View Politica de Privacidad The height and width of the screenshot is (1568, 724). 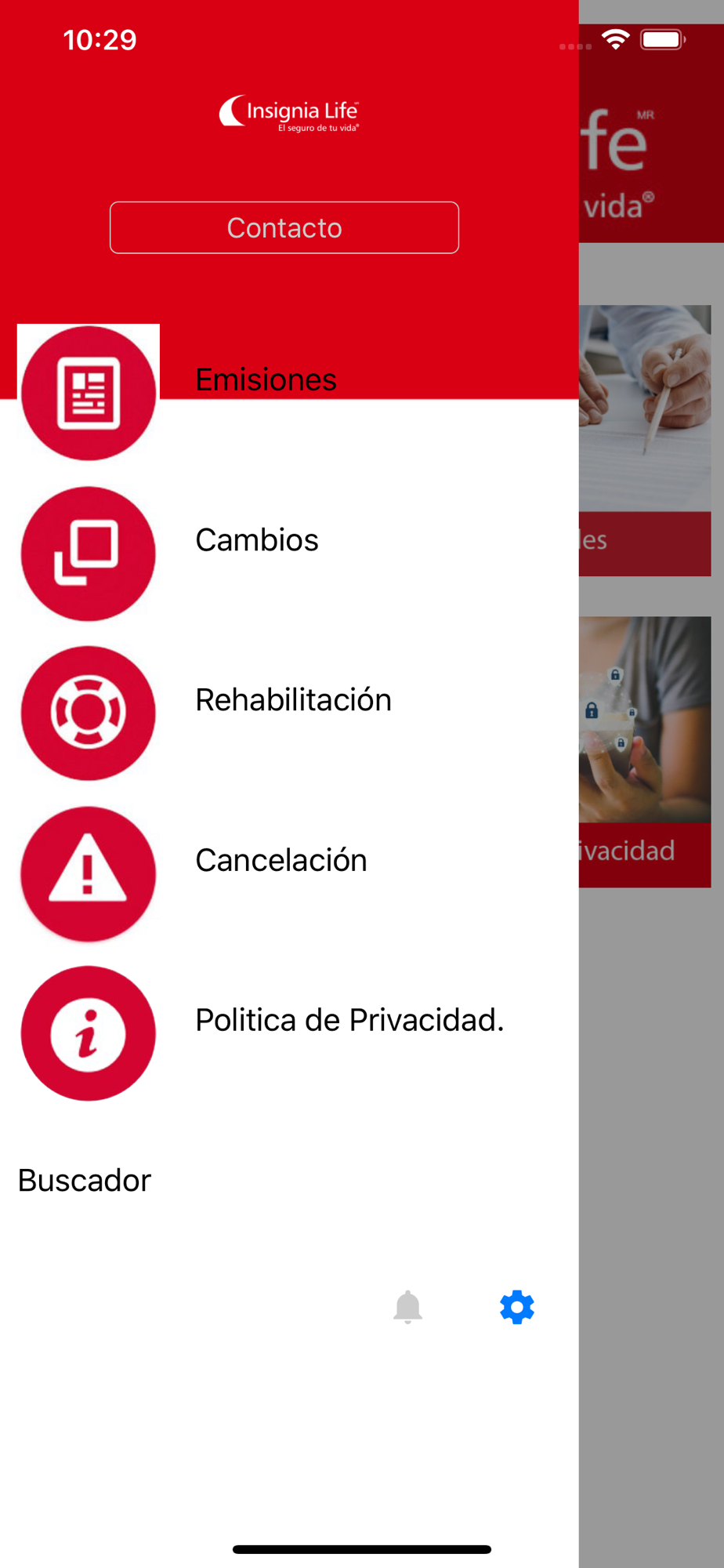pos(349,1020)
